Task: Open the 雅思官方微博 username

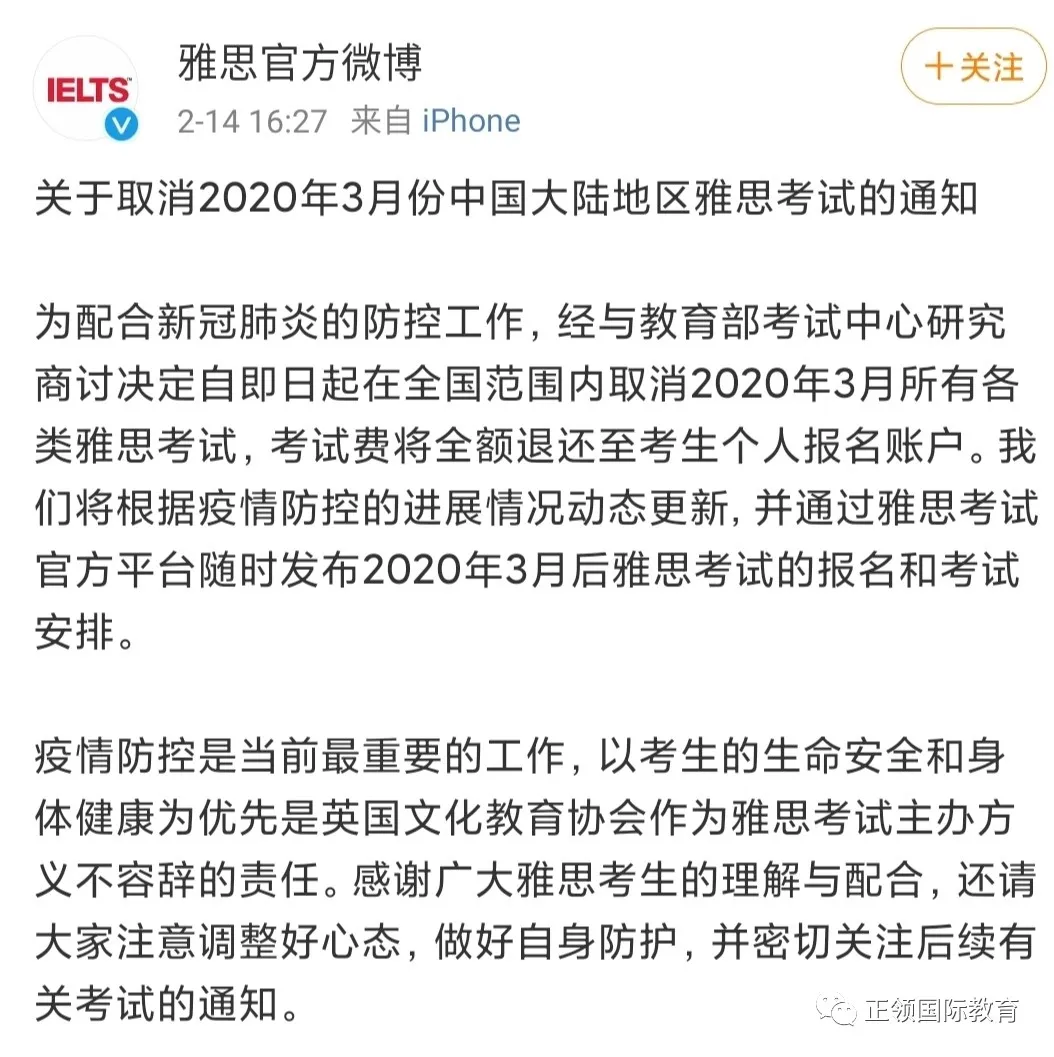Action: click(300, 63)
